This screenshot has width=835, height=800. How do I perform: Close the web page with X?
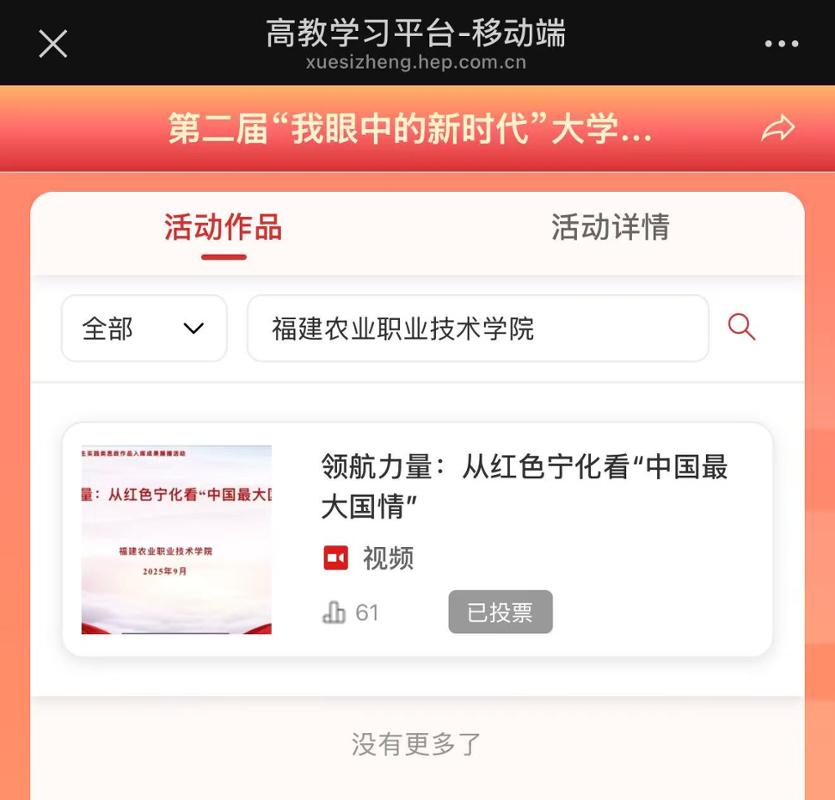(x=52, y=43)
